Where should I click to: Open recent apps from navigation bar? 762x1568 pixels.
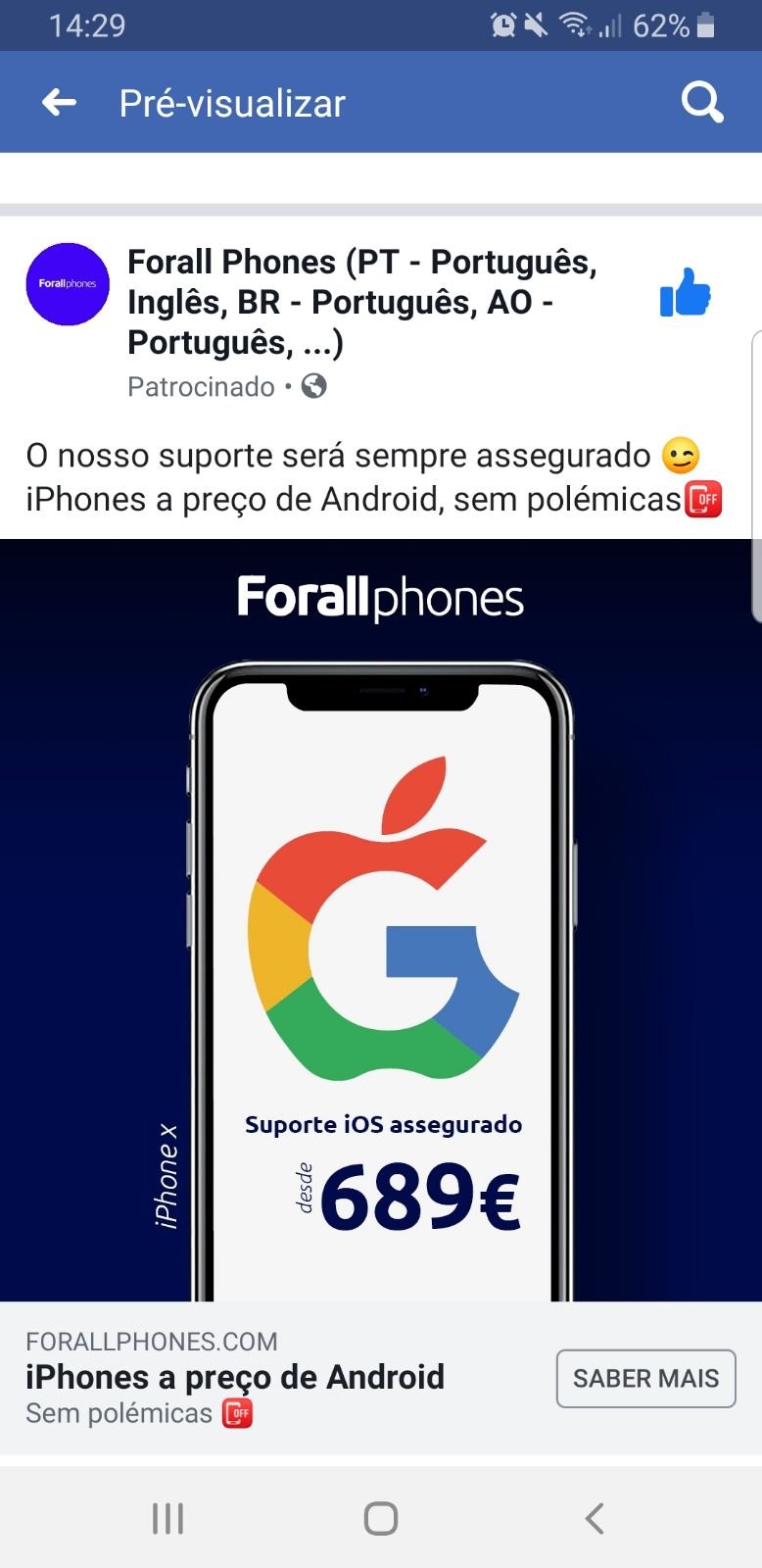coord(167,1518)
